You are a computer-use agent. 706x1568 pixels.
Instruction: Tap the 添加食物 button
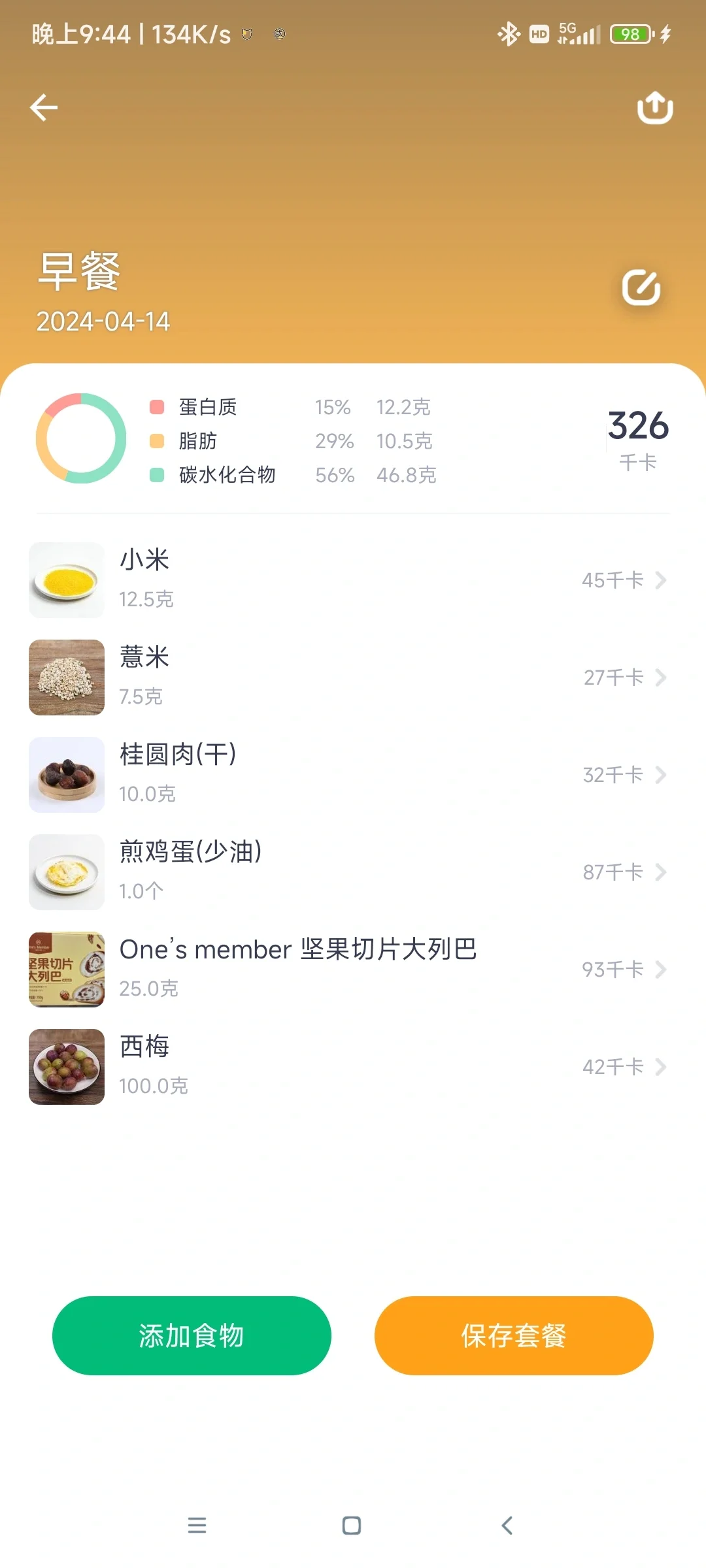[192, 1336]
